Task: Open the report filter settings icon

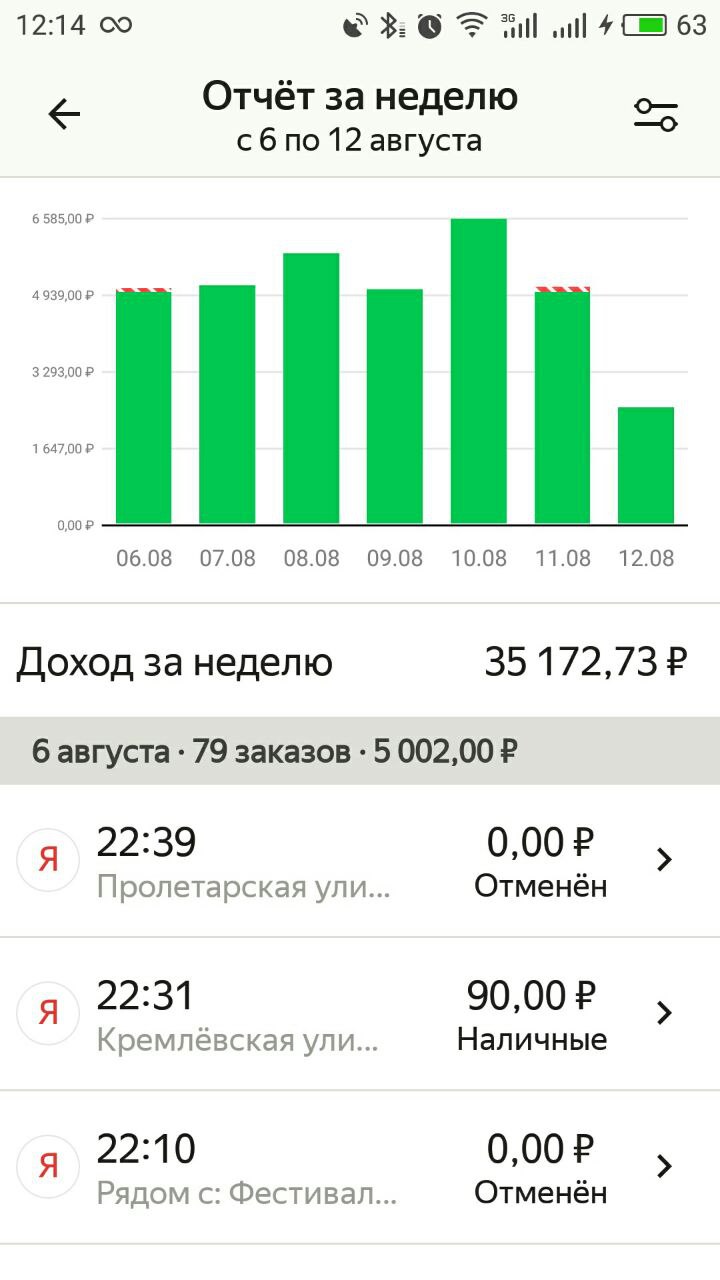Action: [x=656, y=115]
